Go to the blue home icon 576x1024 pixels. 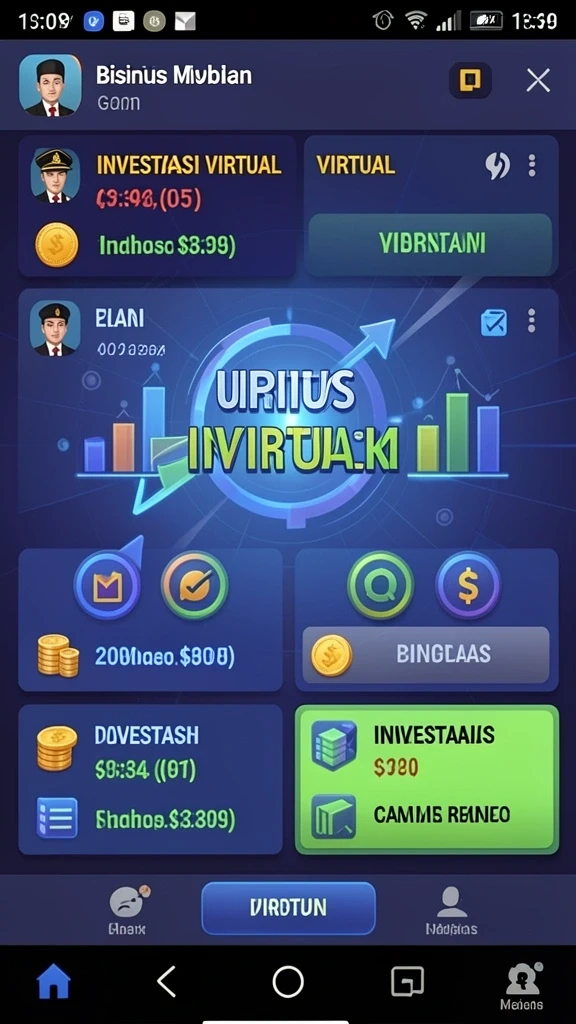click(54, 981)
